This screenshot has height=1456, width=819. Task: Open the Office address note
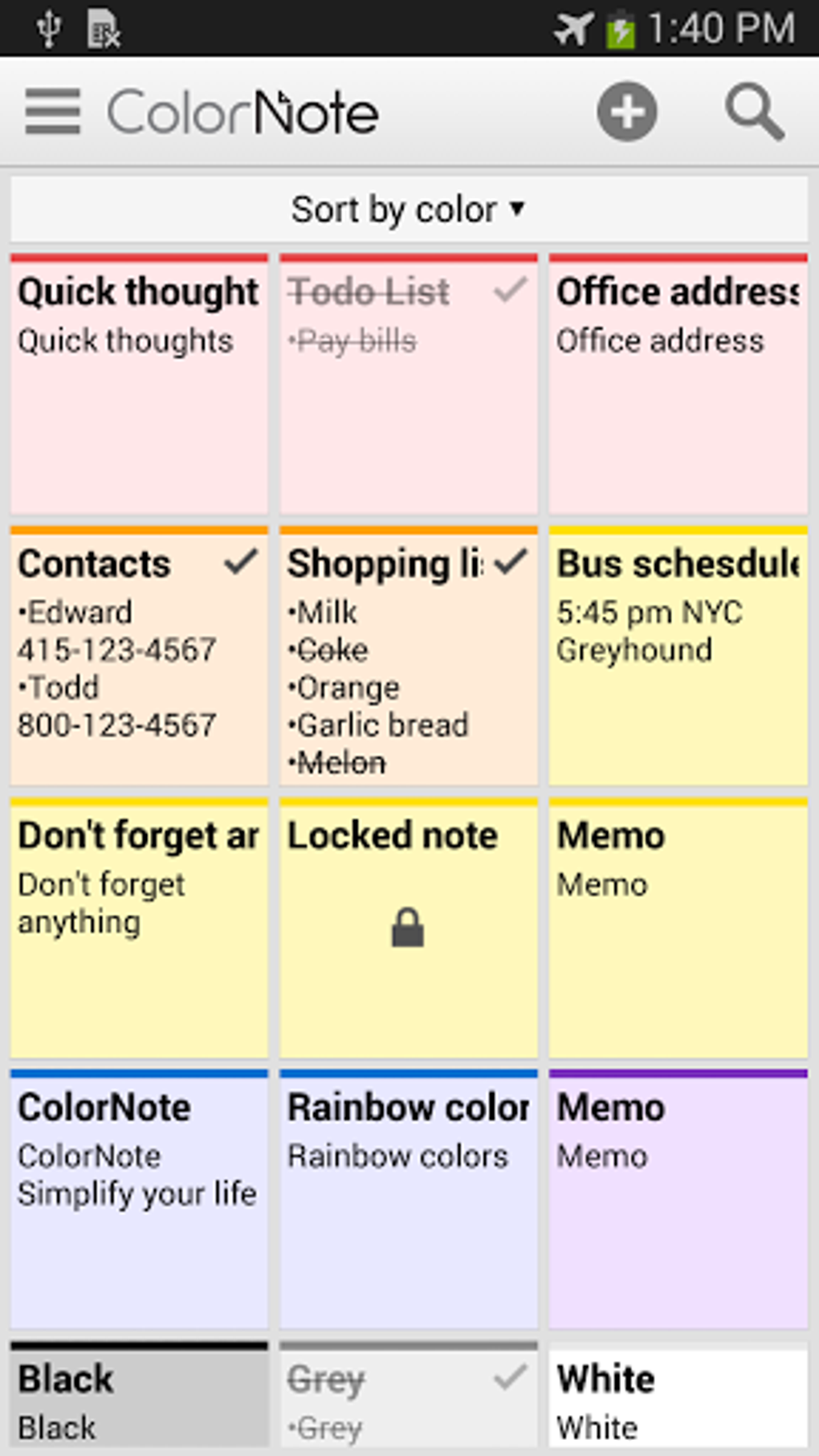click(x=678, y=385)
